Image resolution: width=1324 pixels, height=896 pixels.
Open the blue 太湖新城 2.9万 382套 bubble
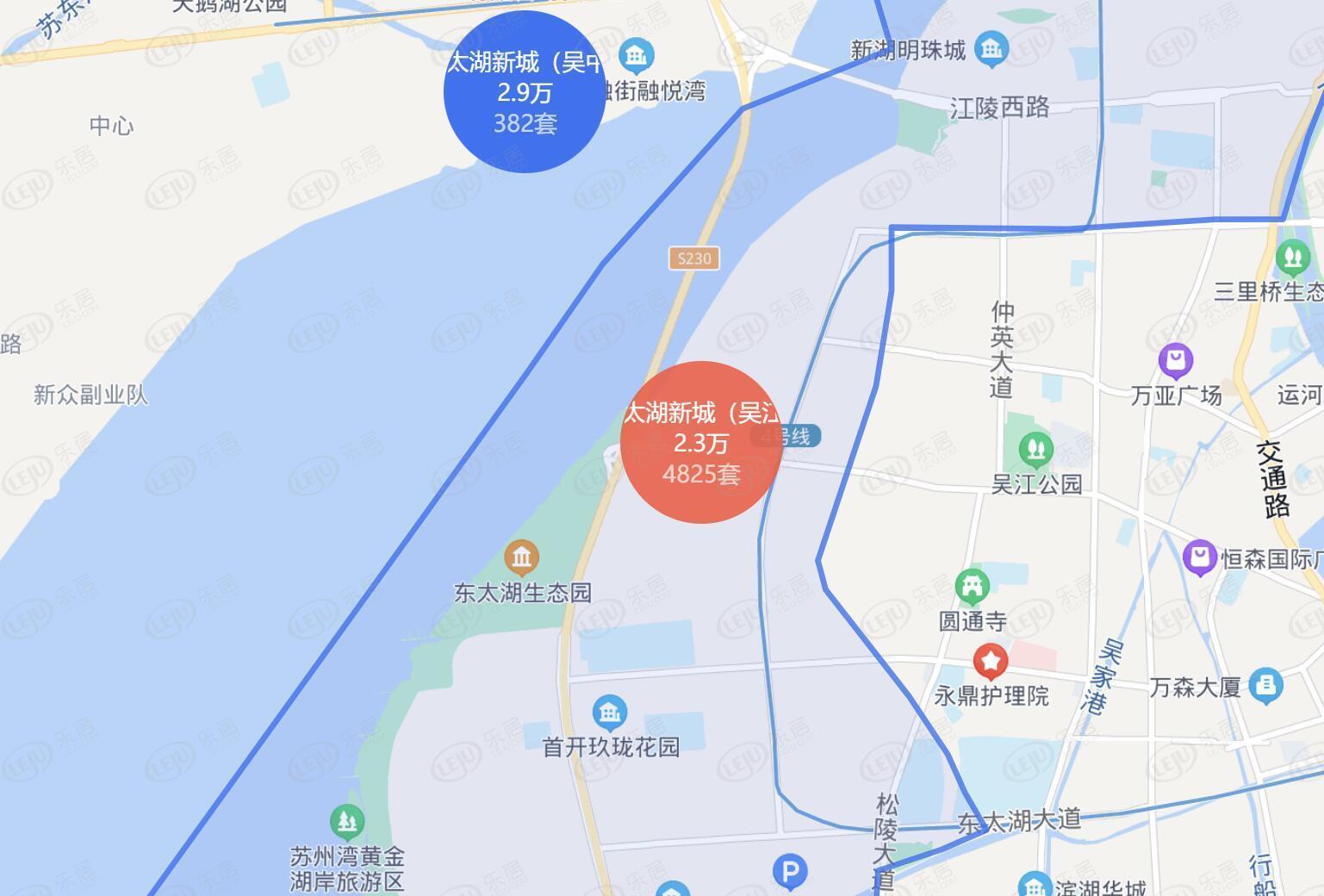[x=525, y=92]
